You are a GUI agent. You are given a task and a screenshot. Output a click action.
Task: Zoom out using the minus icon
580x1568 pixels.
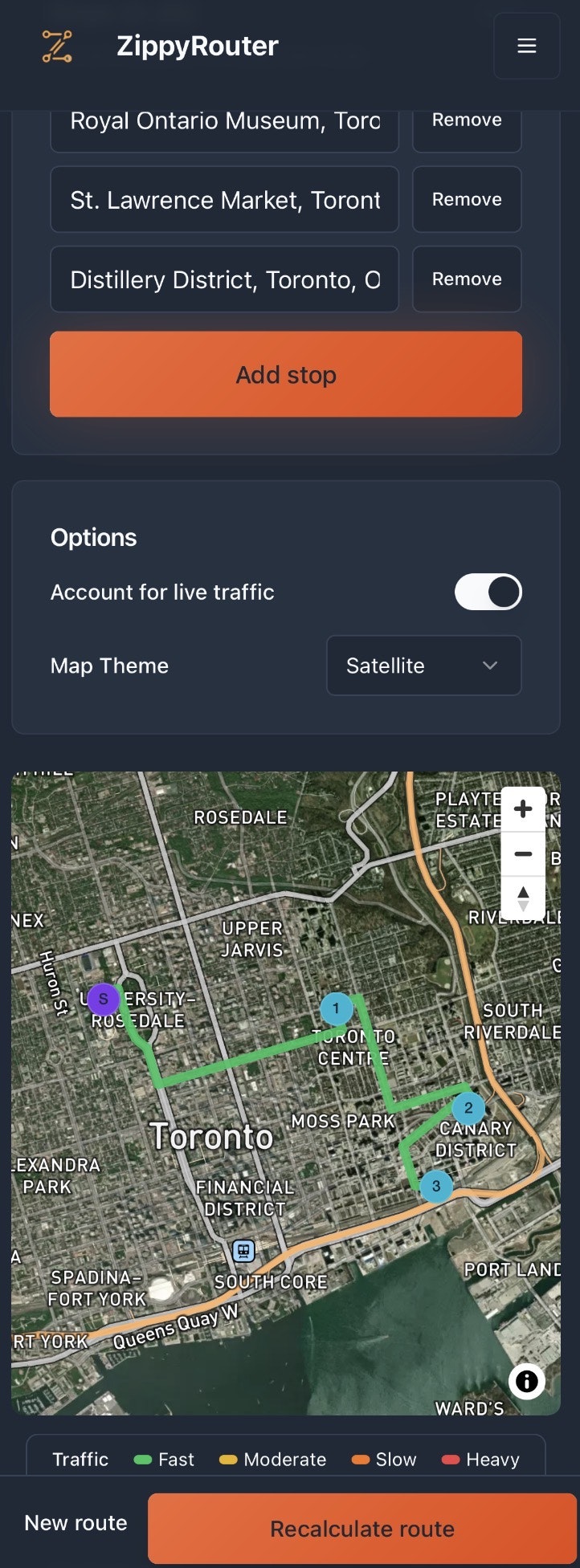point(523,853)
